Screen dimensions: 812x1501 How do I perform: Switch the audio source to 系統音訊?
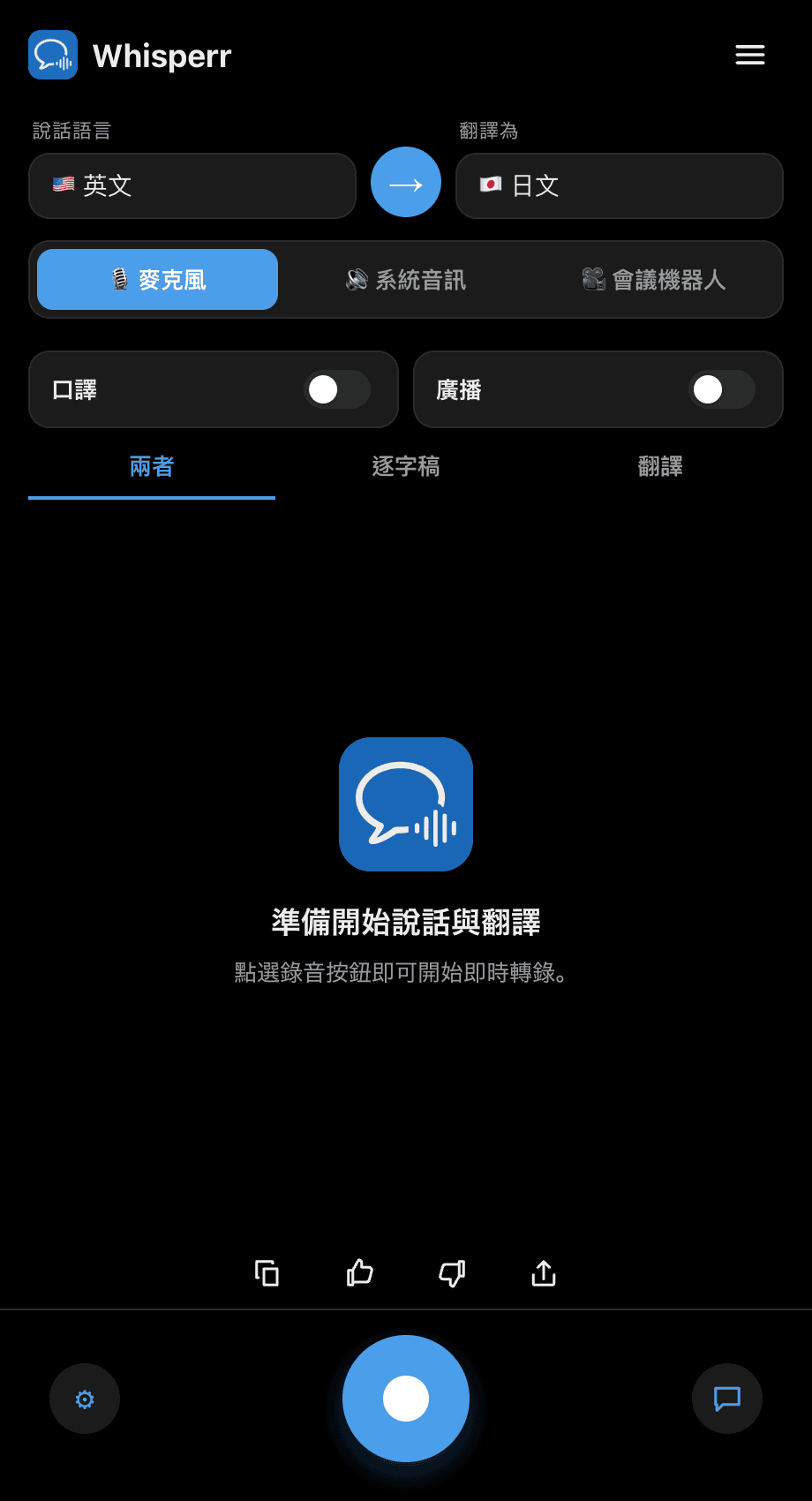406,280
